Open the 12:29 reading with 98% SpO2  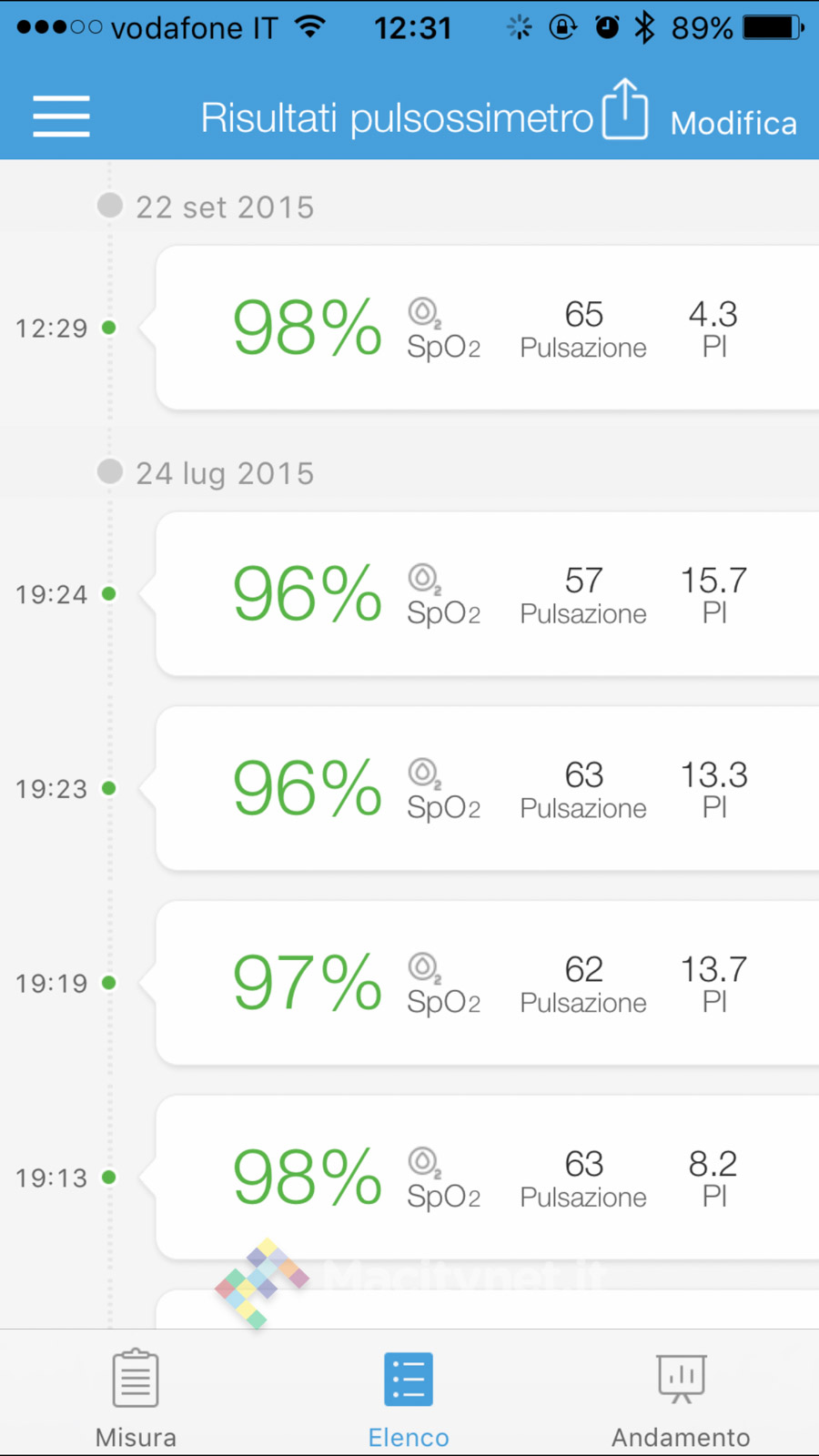click(x=487, y=328)
